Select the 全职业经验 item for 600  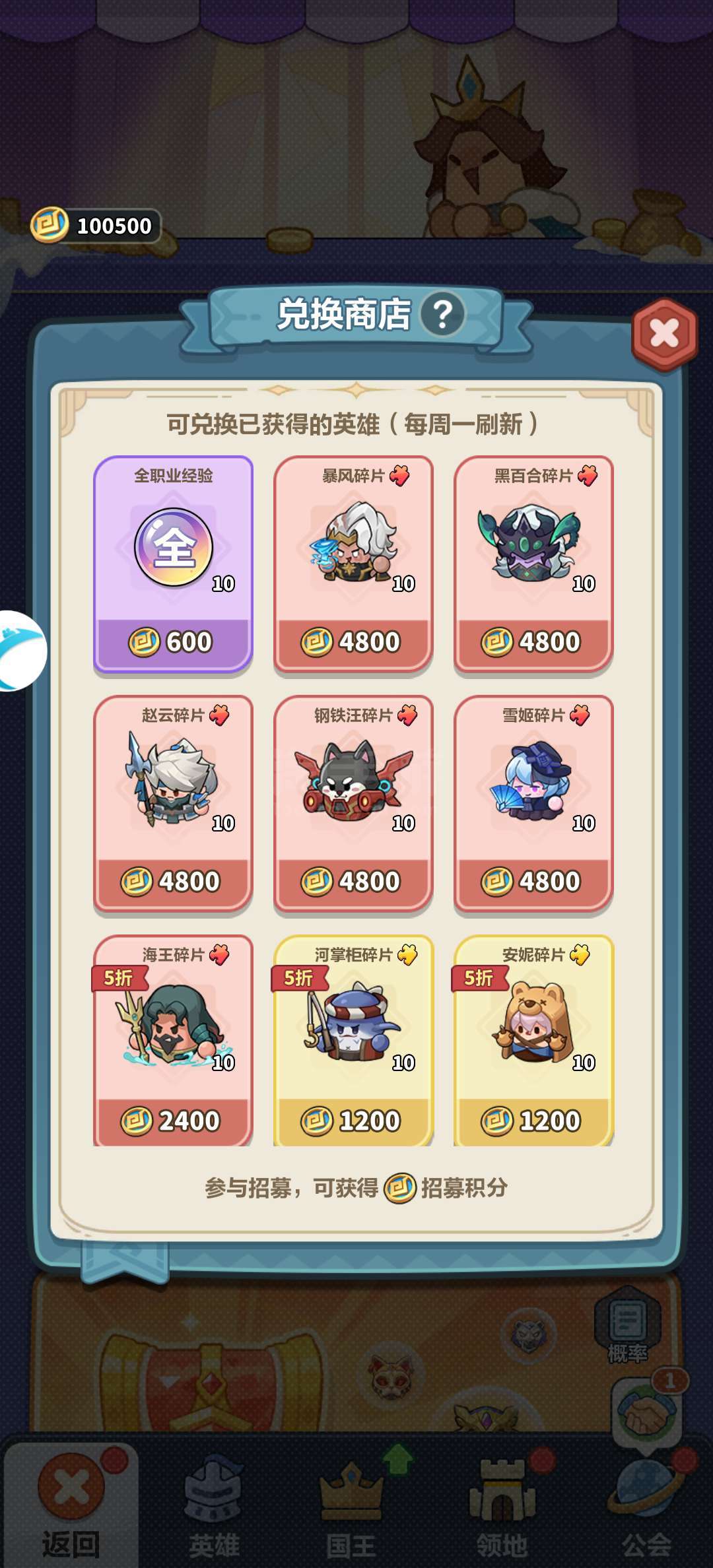(174, 564)
